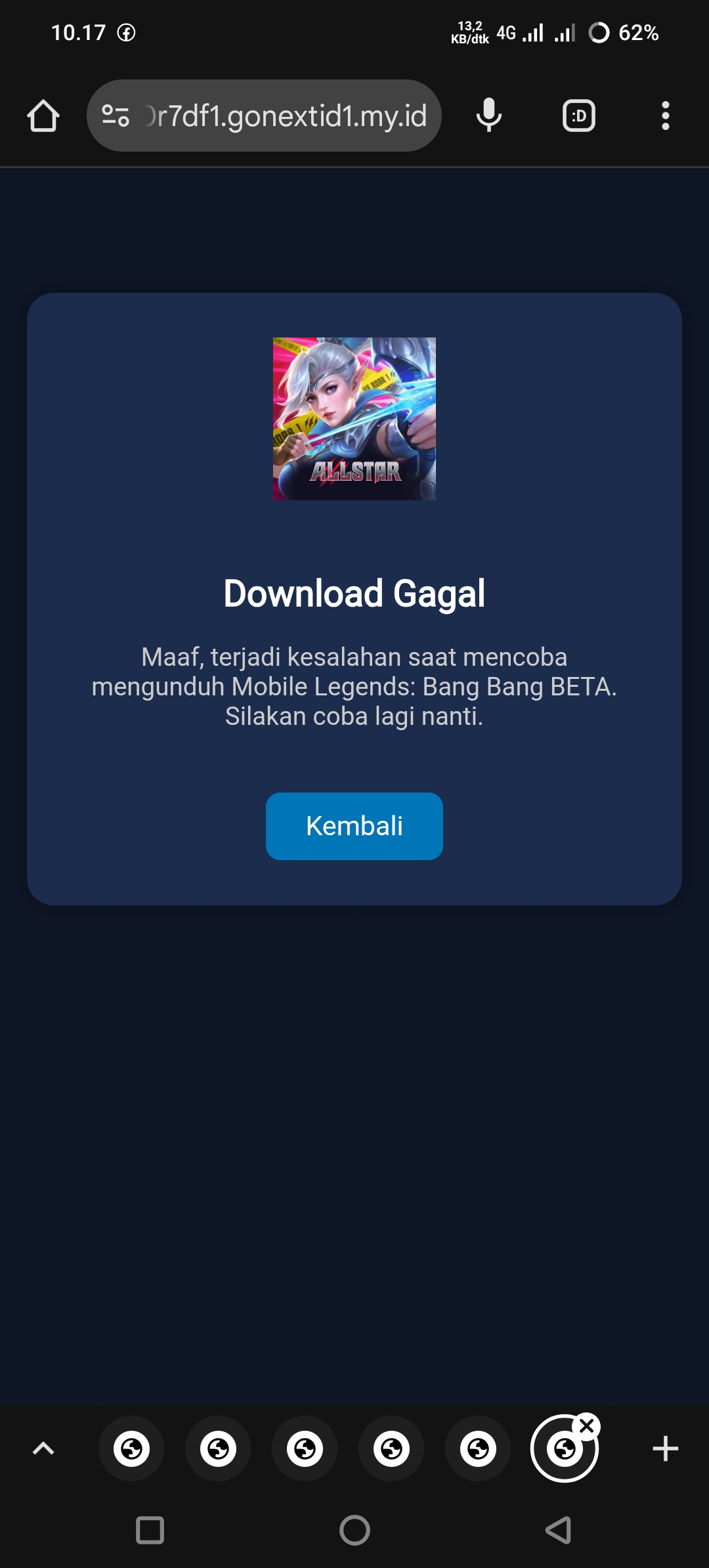709x1568 pixels.
Task: Tap the browser home icon
Action: pos(43,116)
